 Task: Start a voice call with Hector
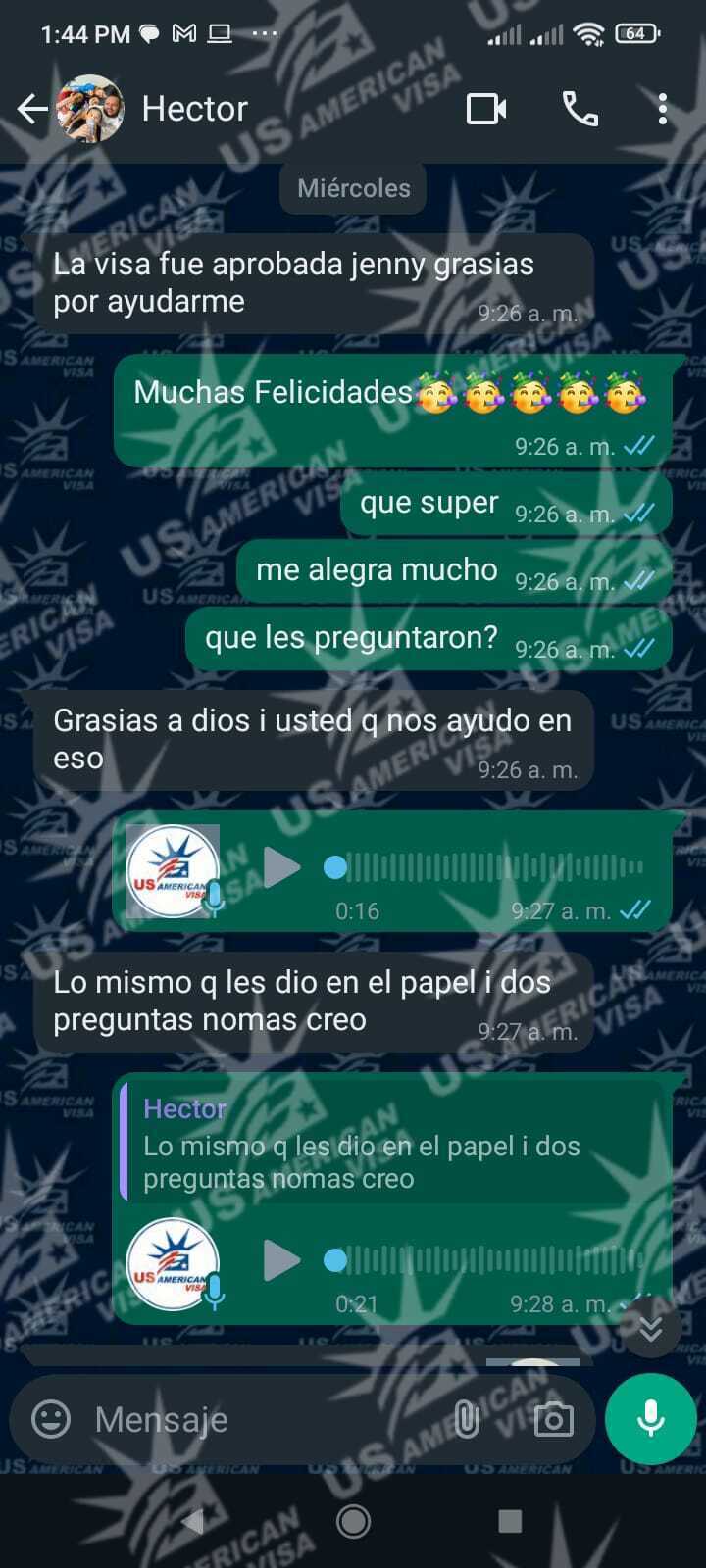[580, 109]
